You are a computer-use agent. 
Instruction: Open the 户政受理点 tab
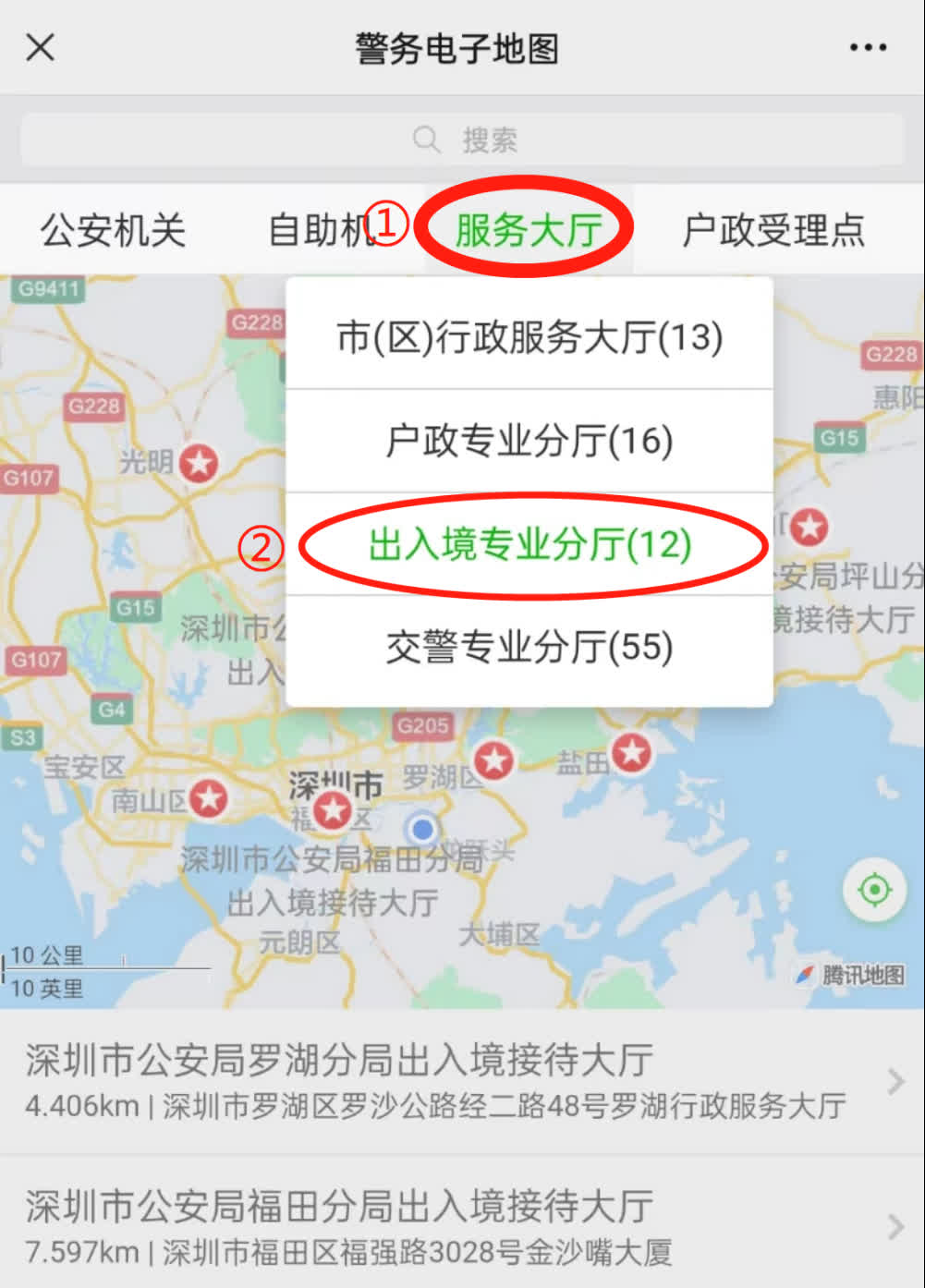click(x=773, y=230)
